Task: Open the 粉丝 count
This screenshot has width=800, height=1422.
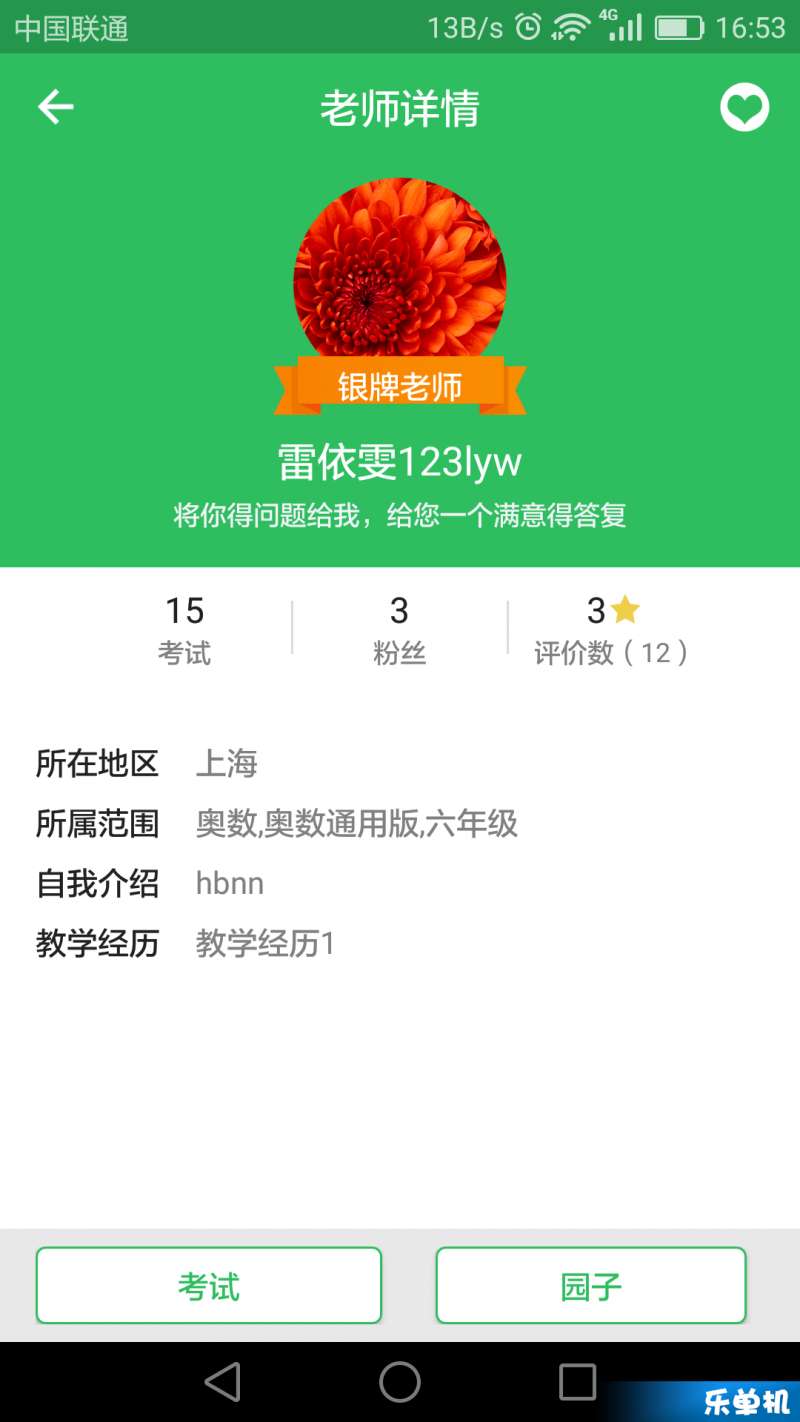Action: 400,630
